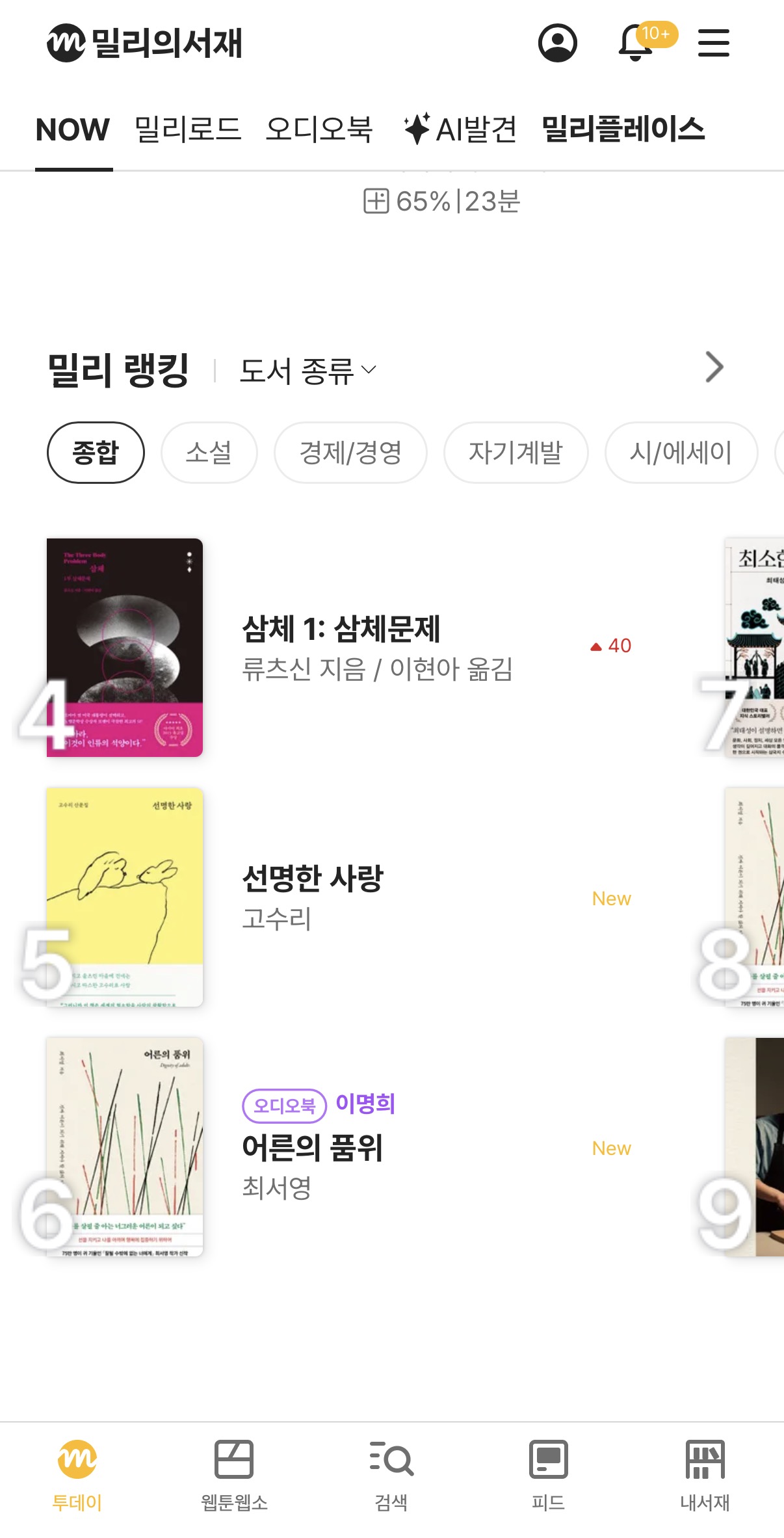
Task: Open full 밀리 랭킹 via the arrow
Action: click(714, 368)
